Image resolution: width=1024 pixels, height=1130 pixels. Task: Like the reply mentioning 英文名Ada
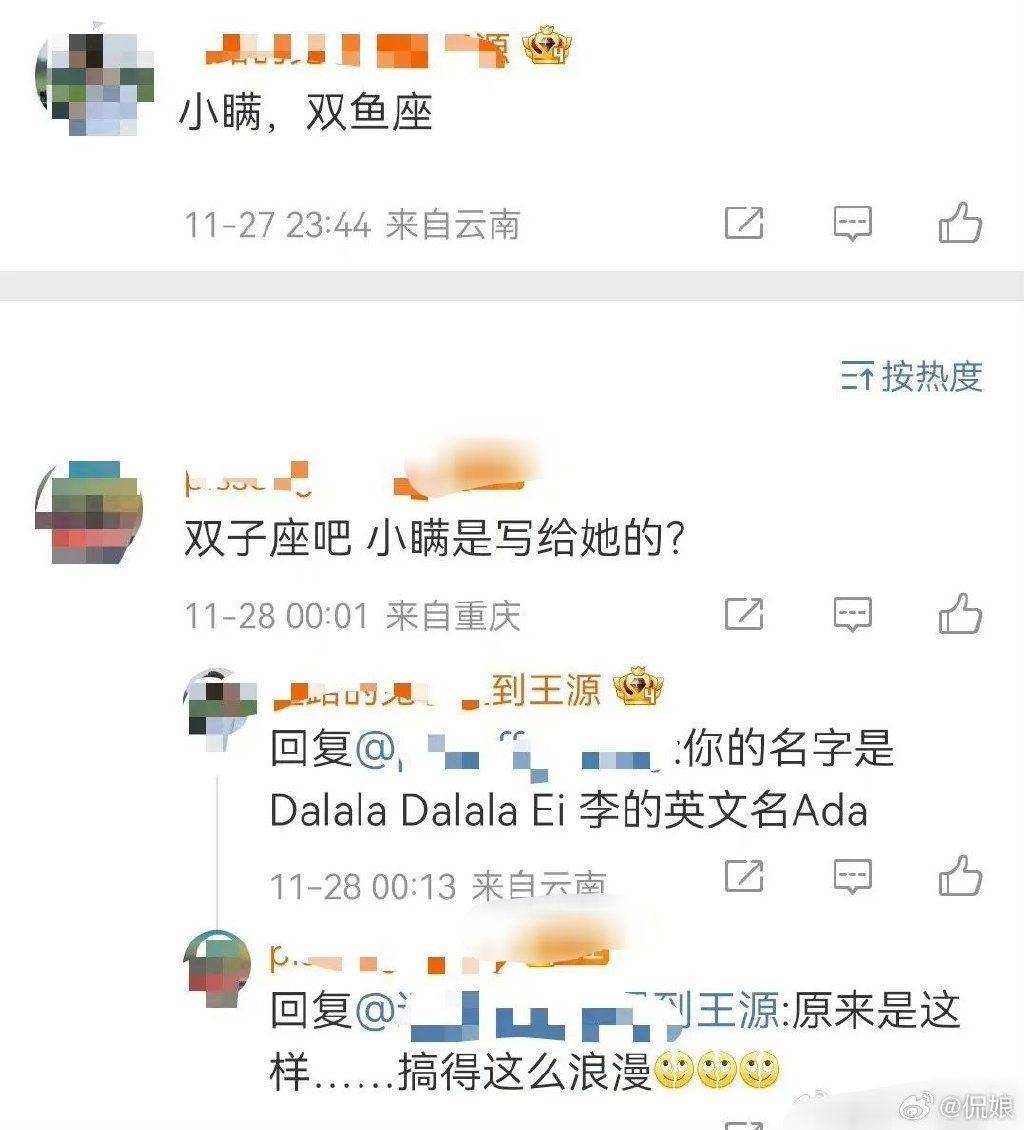(x=960, y=877)
